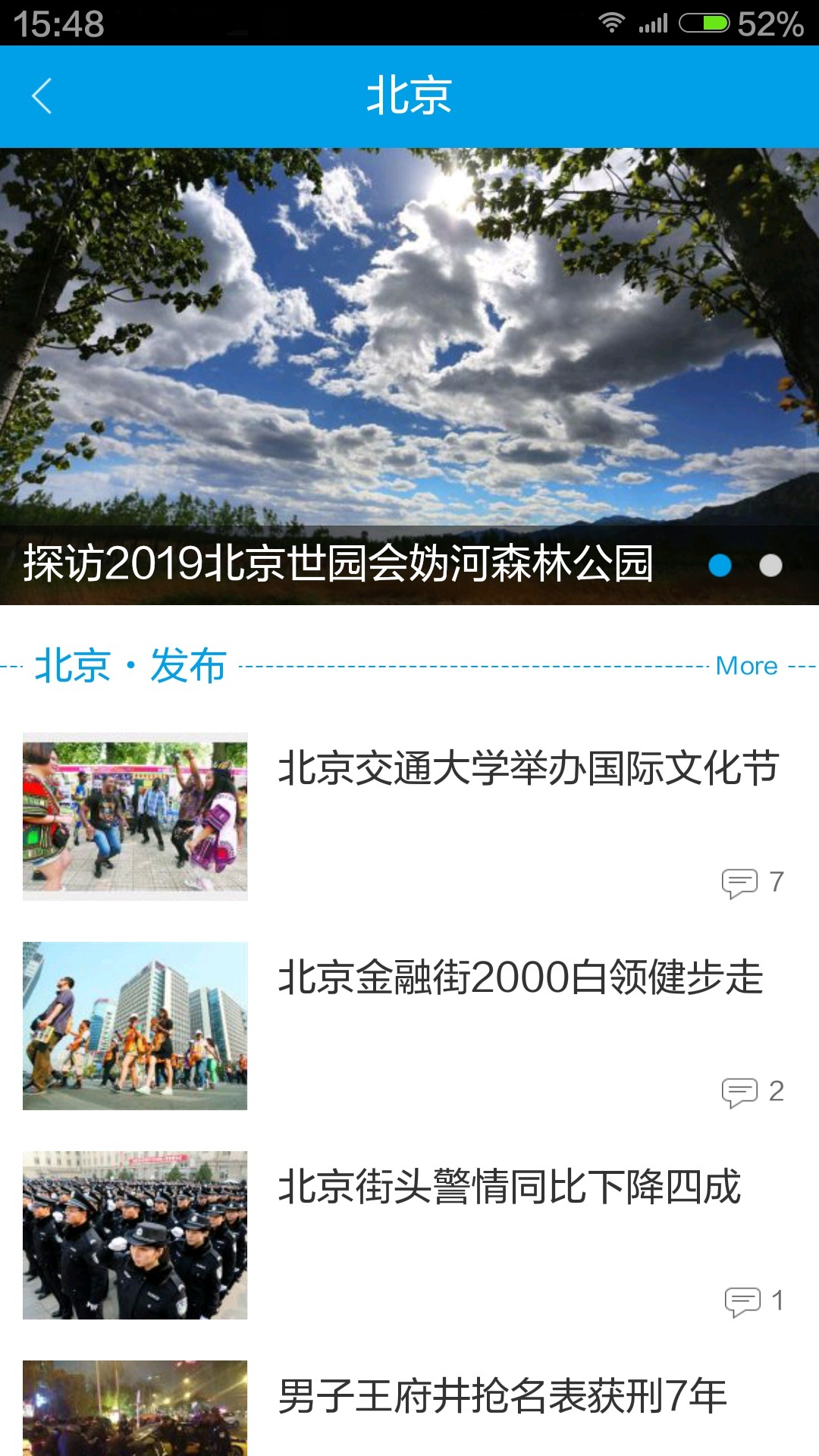Go back using the header arrow
Viewport: 819px width, 1456px height.
click(42, 96)
